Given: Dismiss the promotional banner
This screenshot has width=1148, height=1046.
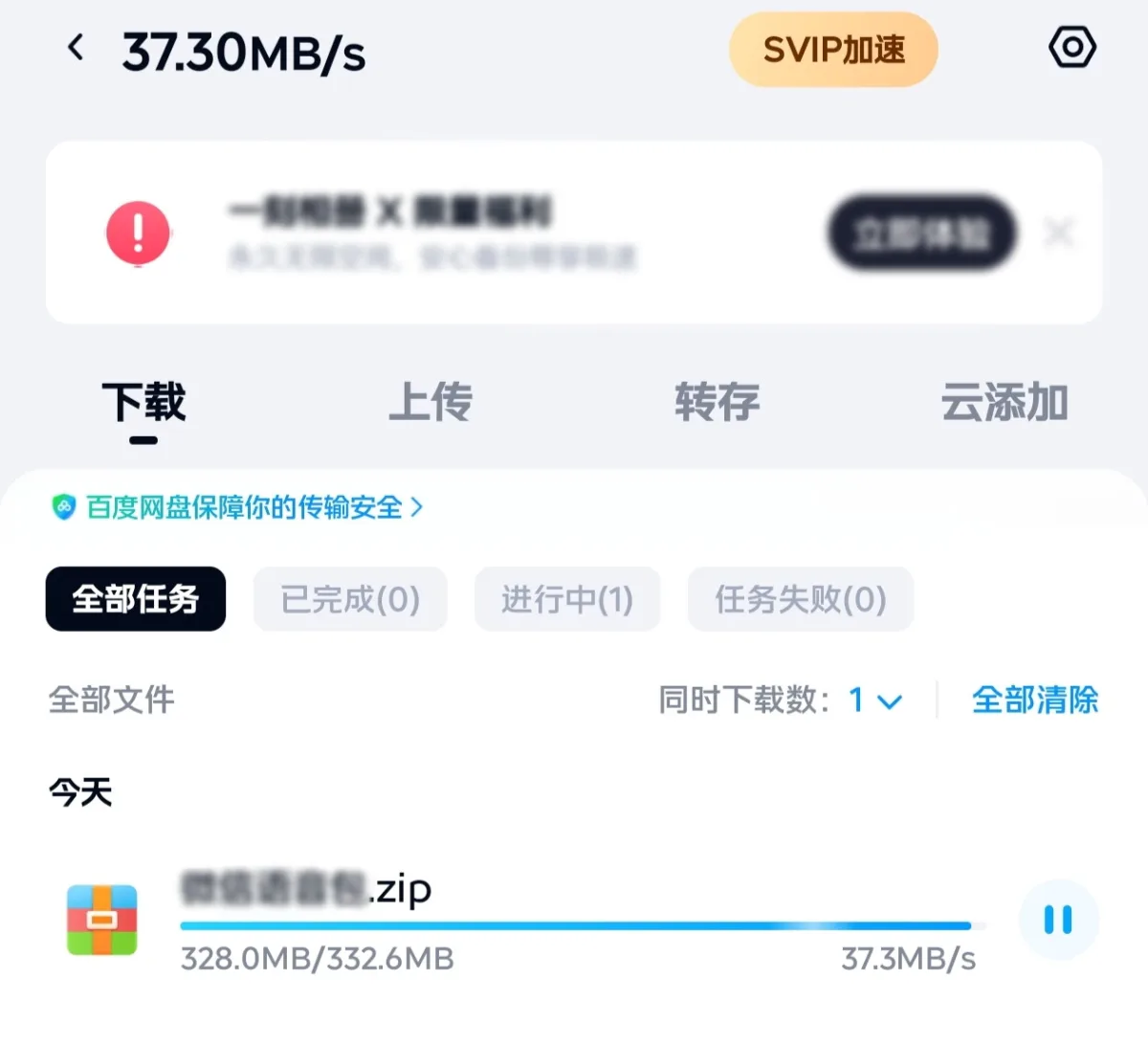Looking at the screenshot, I should tap(1059, 233).
